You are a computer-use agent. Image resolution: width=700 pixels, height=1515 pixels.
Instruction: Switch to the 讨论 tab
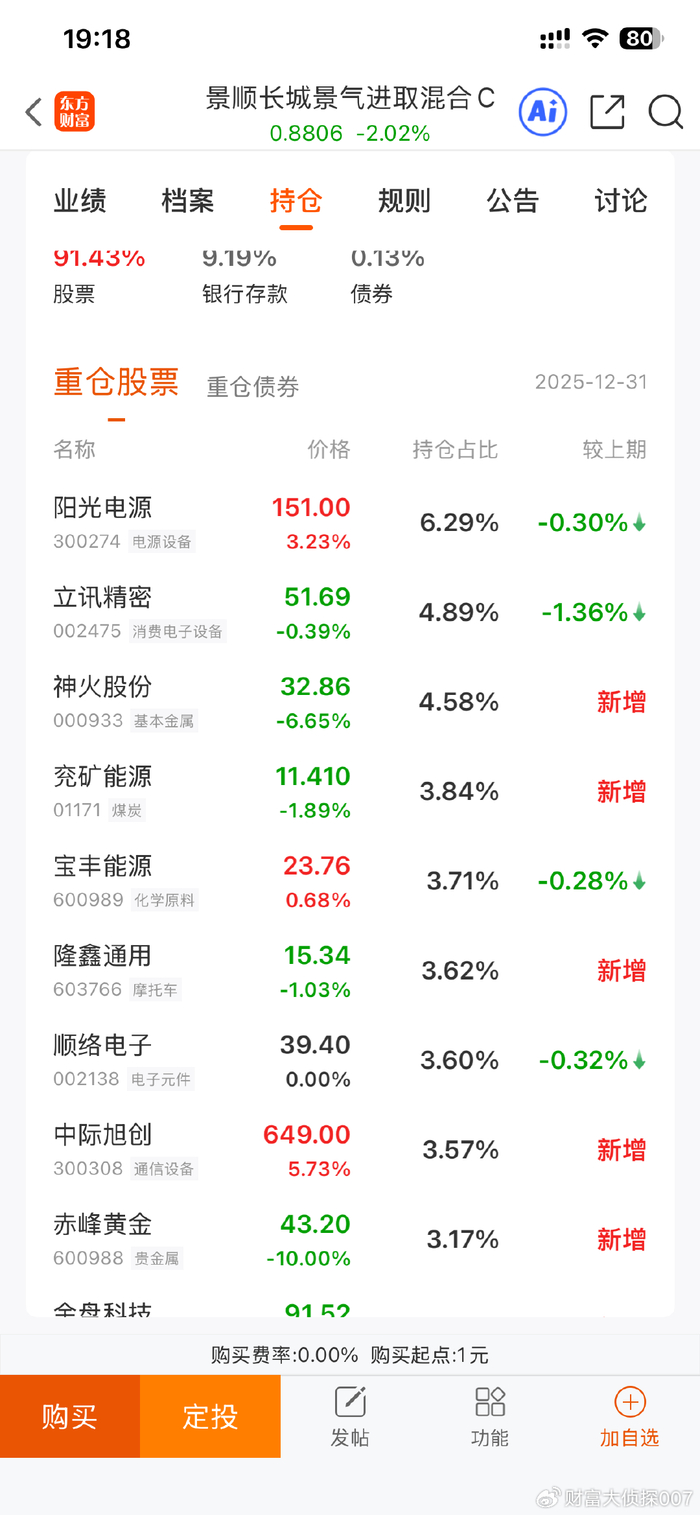point(621,201)
